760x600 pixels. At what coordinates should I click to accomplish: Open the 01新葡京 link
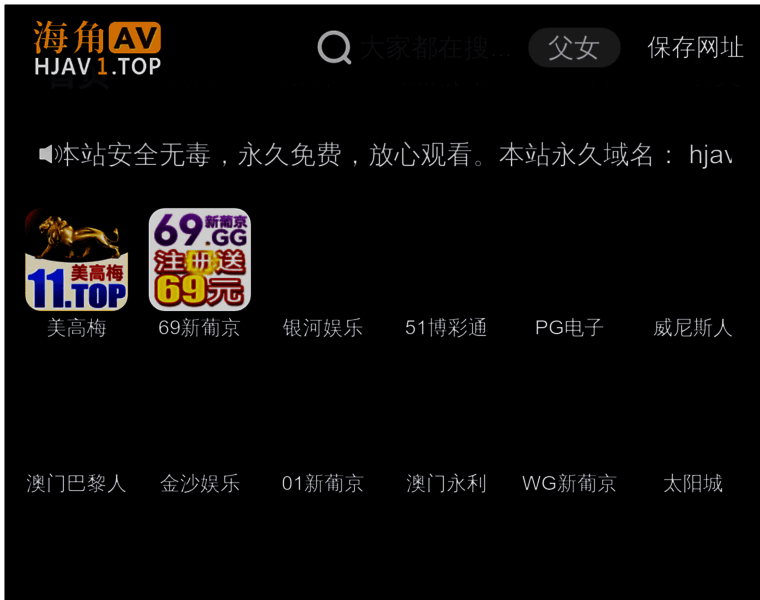[322, 484]
